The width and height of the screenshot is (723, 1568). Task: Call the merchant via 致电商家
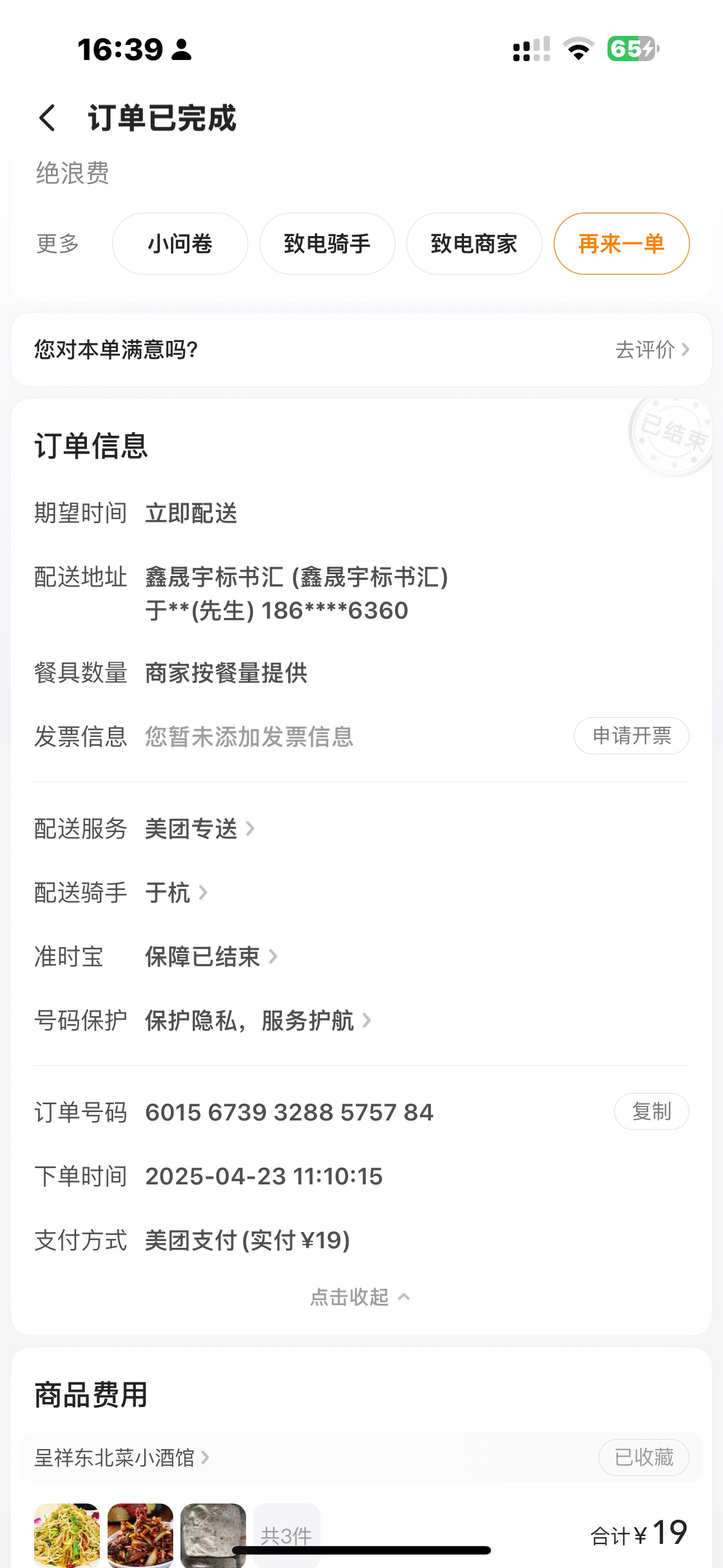pyautogui.click(x=474, y=243)
